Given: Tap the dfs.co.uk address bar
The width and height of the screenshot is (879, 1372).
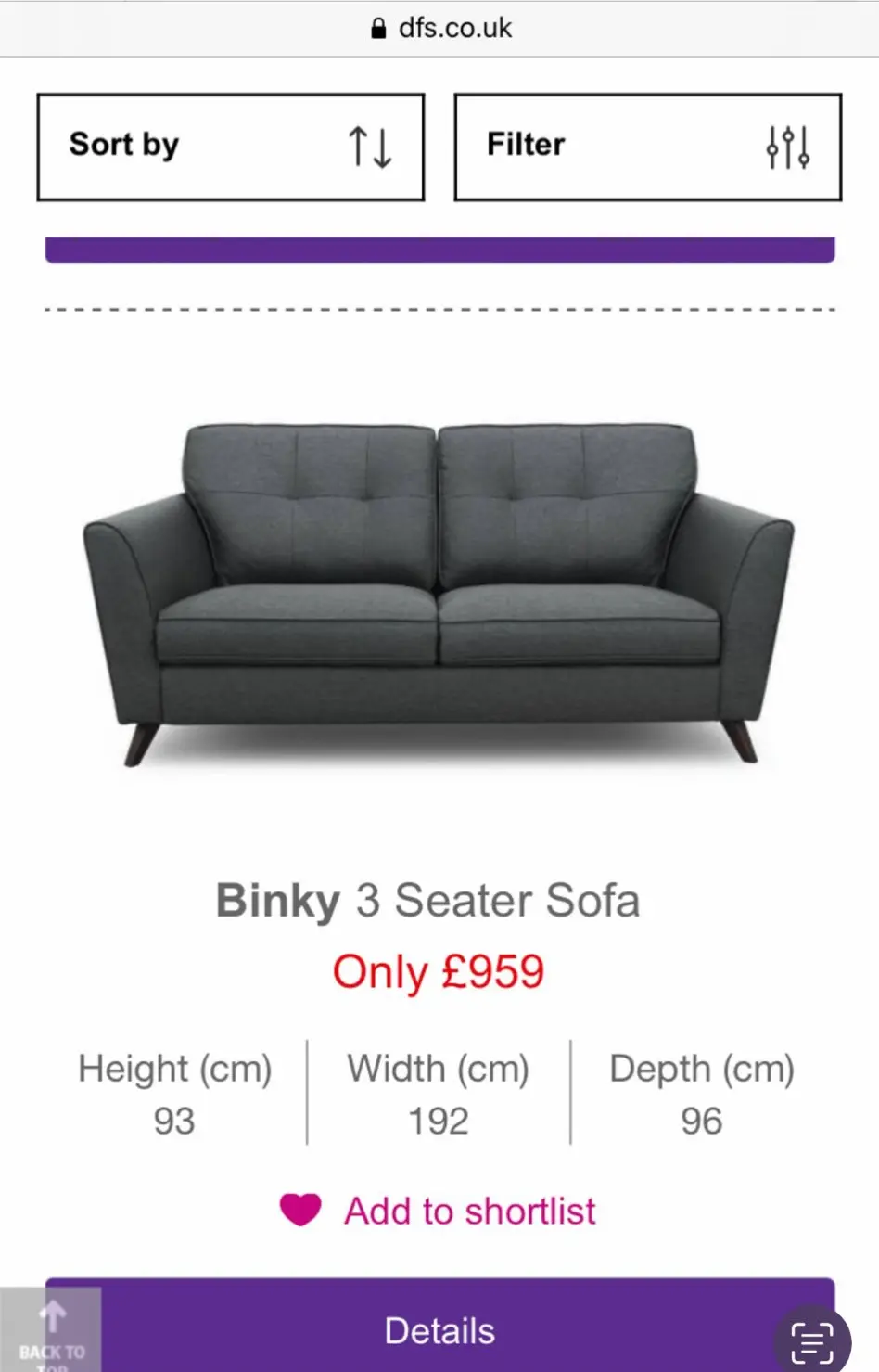Looking at the screenshot, I should tap(439, 28).
